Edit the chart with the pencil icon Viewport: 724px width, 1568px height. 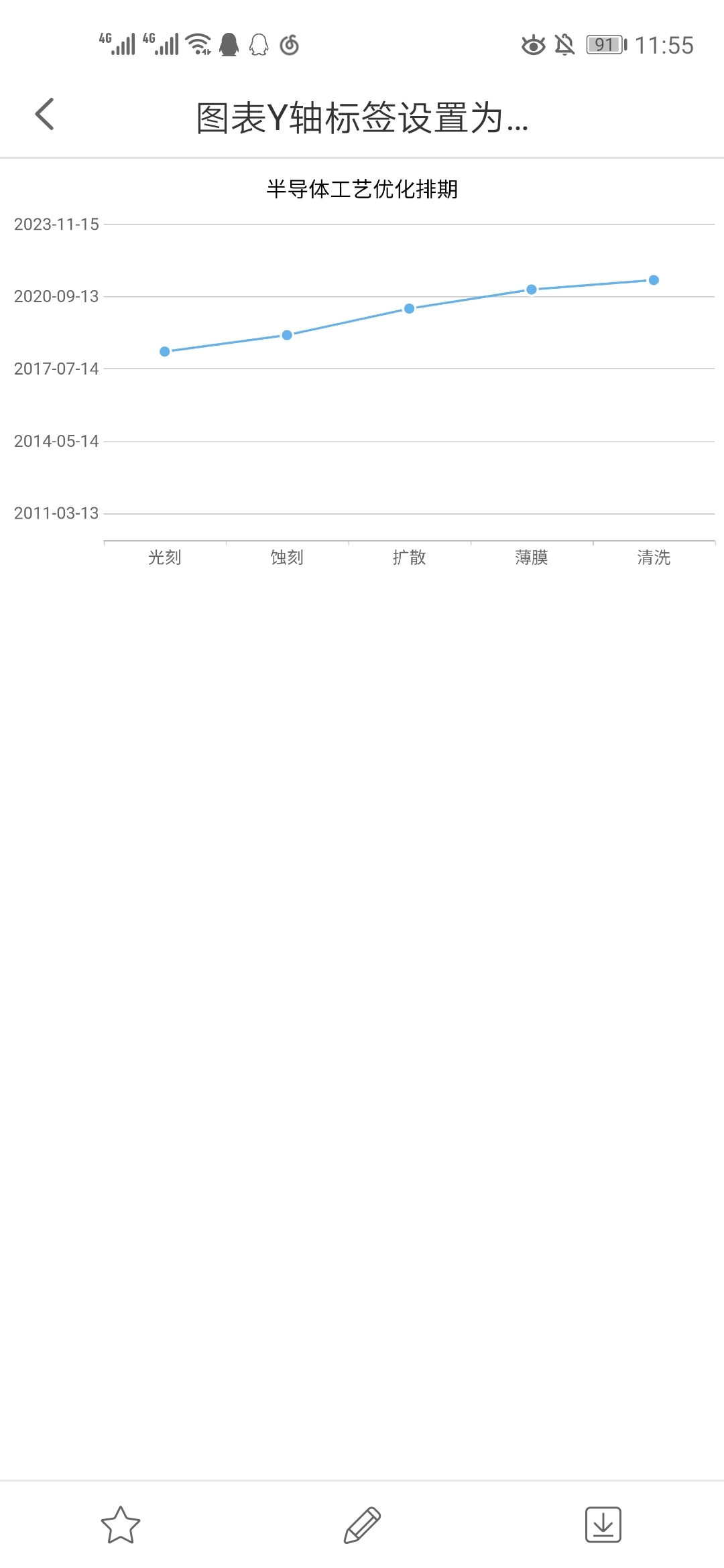coord(362,1525)
